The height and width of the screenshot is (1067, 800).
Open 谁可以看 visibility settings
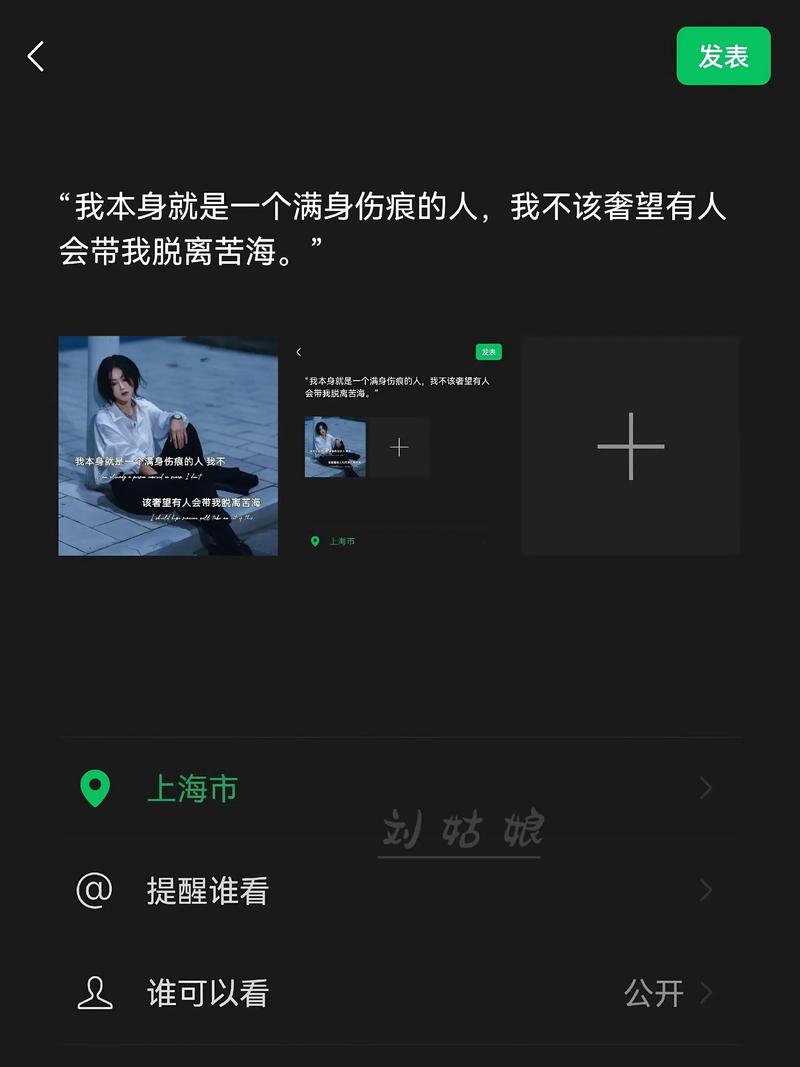400,993
